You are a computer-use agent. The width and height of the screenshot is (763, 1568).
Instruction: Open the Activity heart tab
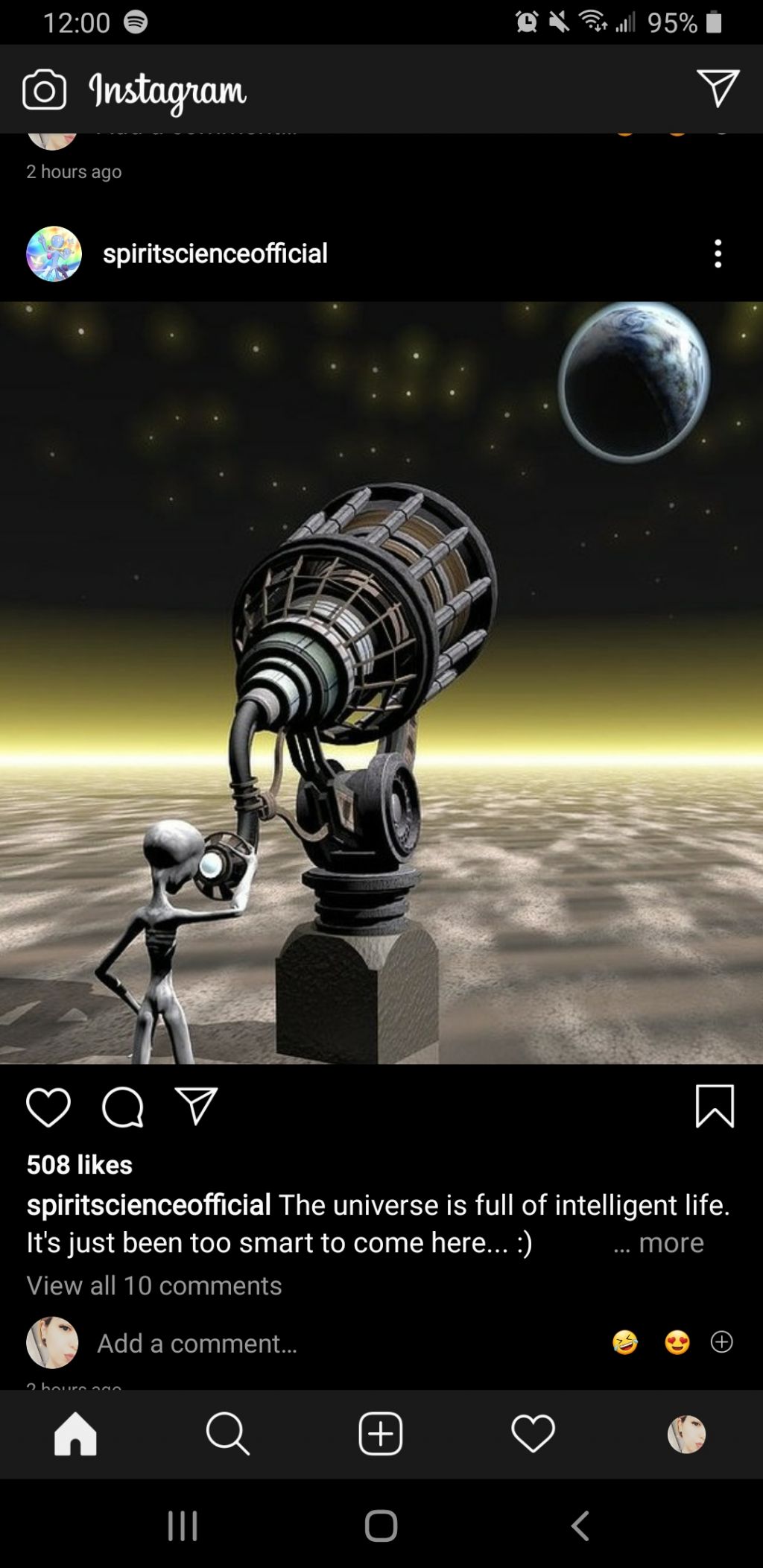(x=534, y=1433)
